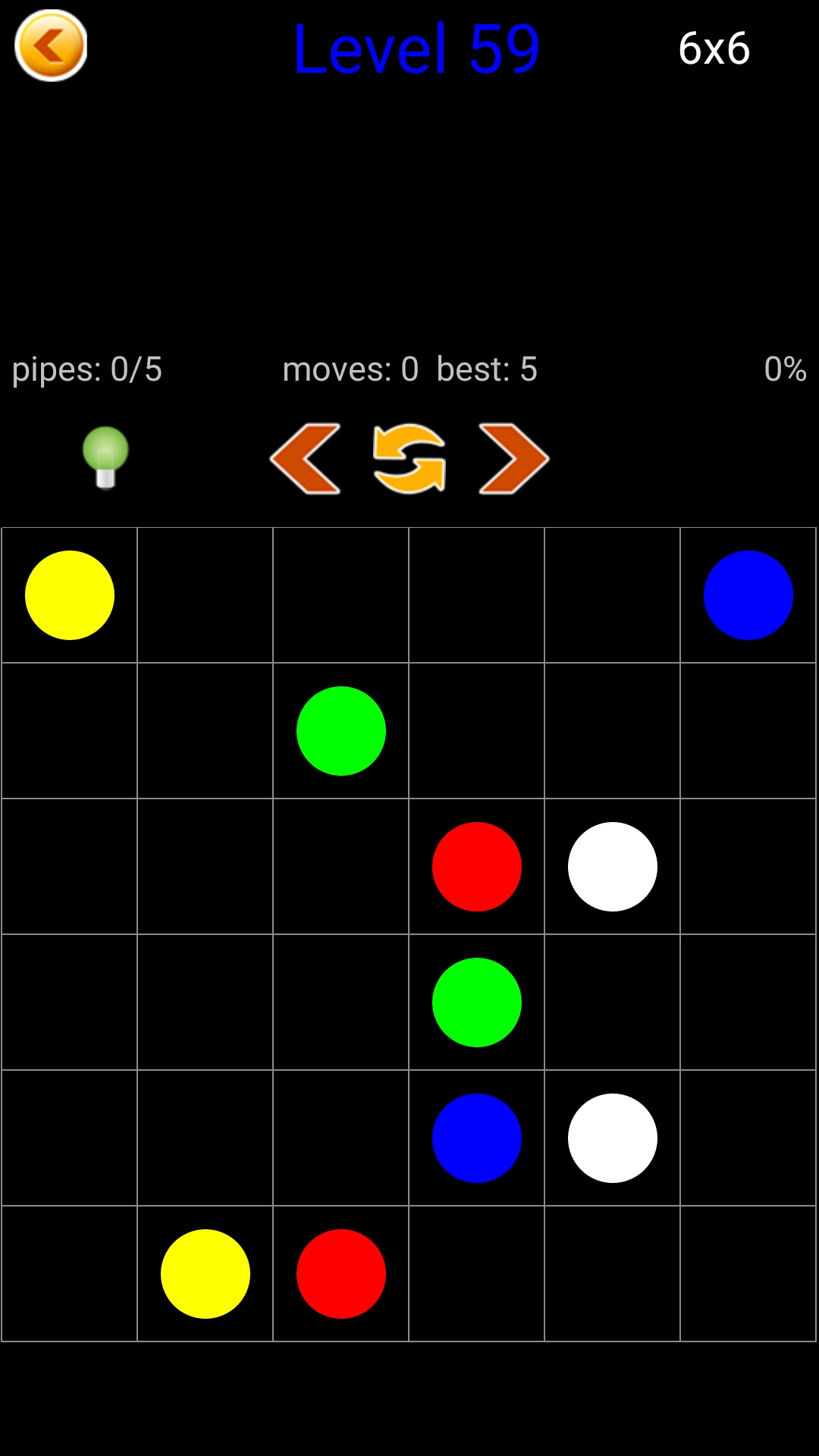Tap the green dot in the second row
819x1456 pixels.
[x=341, y=731]
